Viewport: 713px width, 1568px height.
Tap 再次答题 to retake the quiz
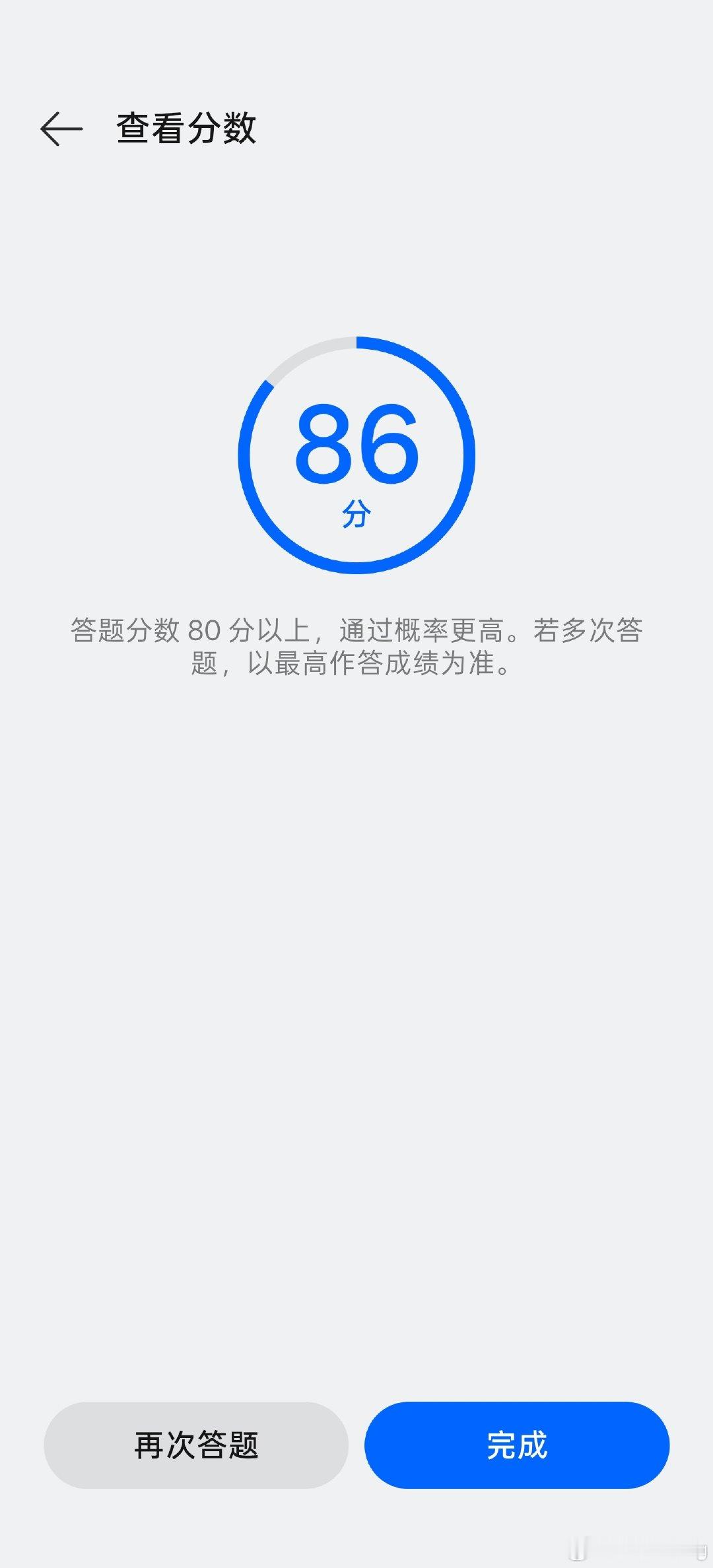tap(196, 1445)
